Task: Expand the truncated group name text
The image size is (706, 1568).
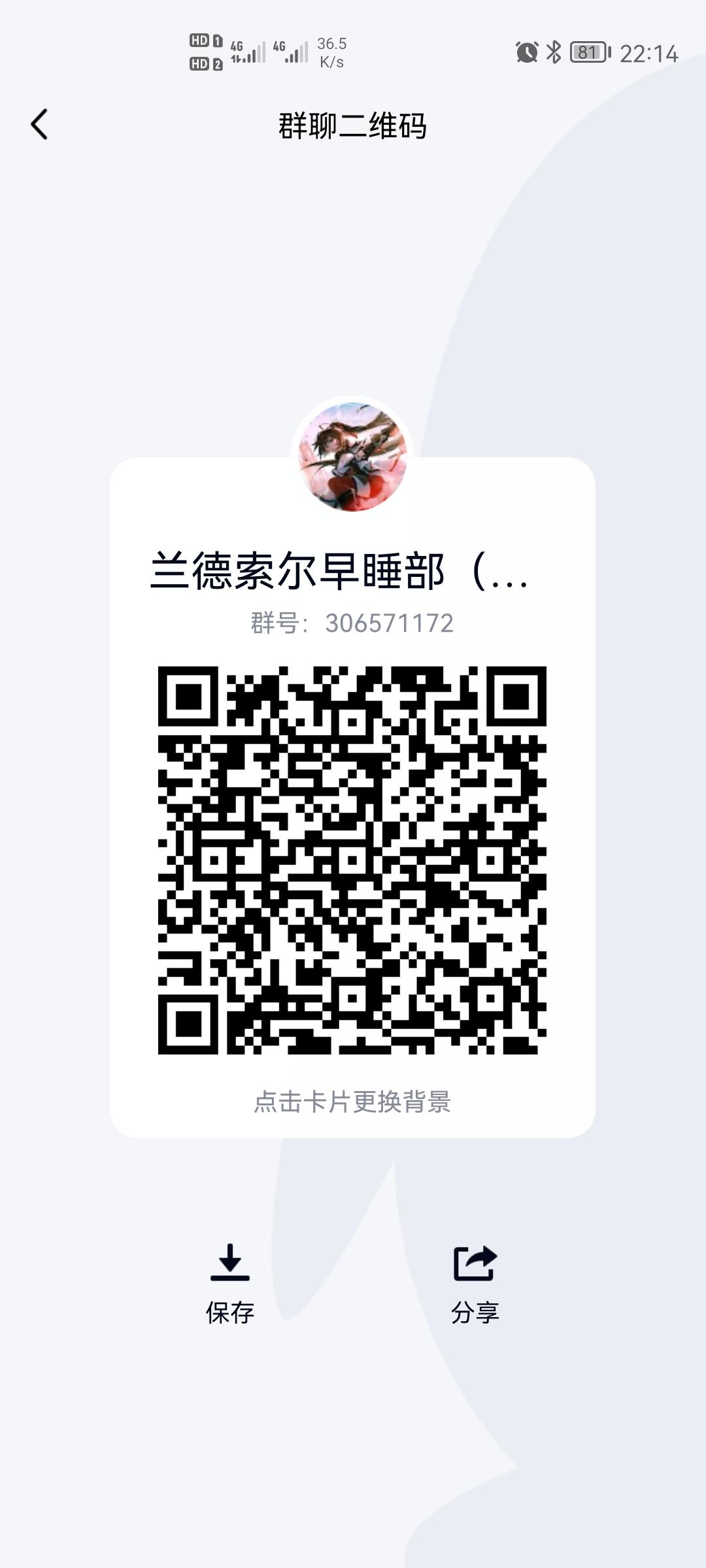Action: pos(516,574)
